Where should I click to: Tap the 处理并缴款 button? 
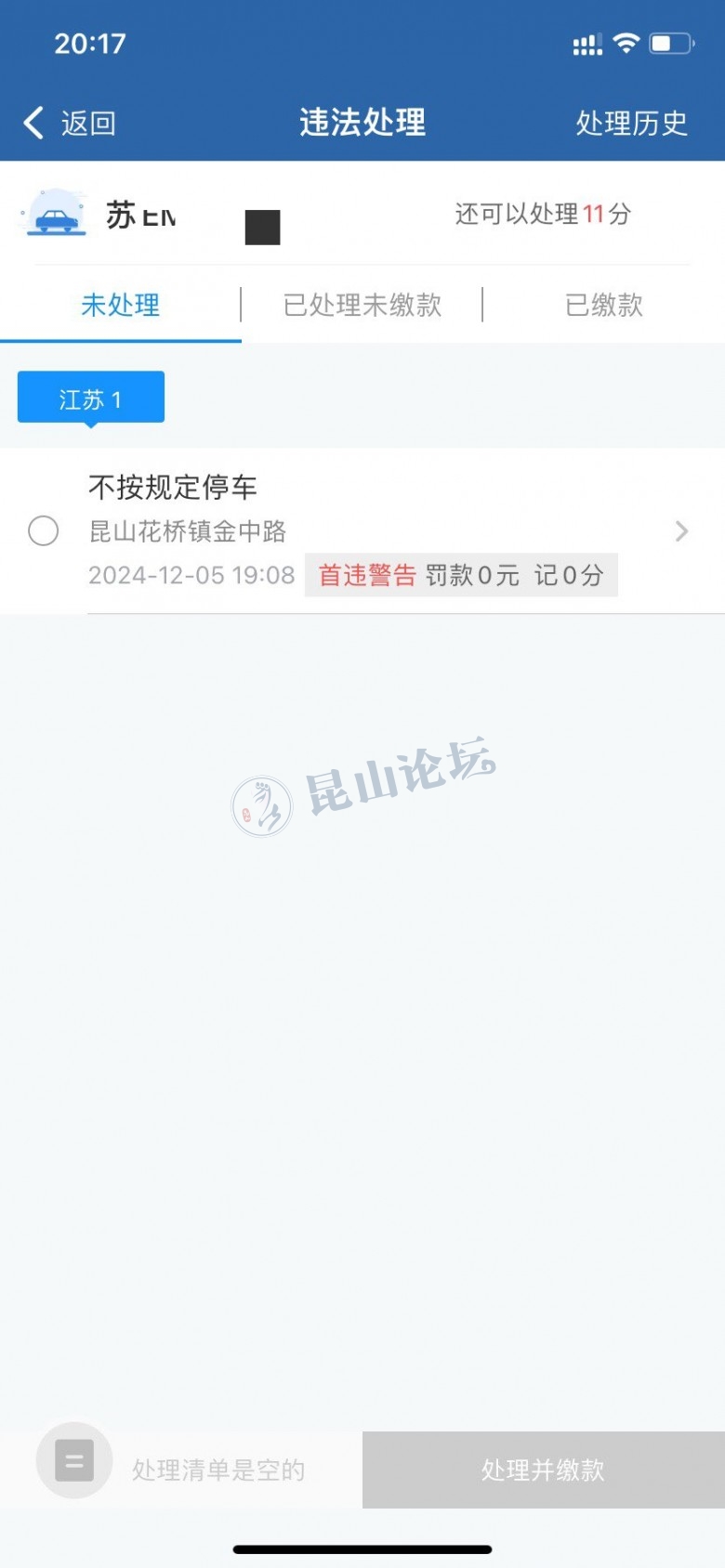tap(543, 1470)
